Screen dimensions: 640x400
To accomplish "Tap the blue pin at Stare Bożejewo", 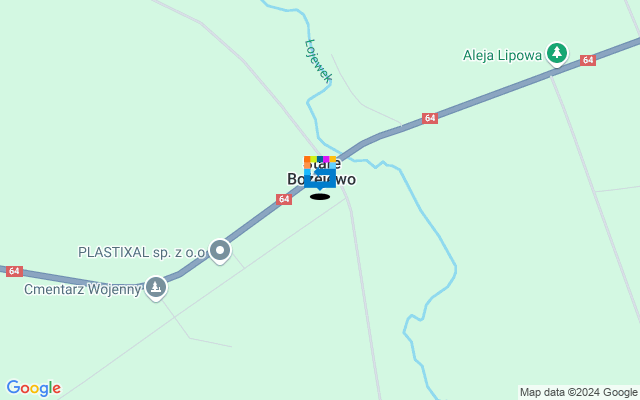I will pos(320,177).
